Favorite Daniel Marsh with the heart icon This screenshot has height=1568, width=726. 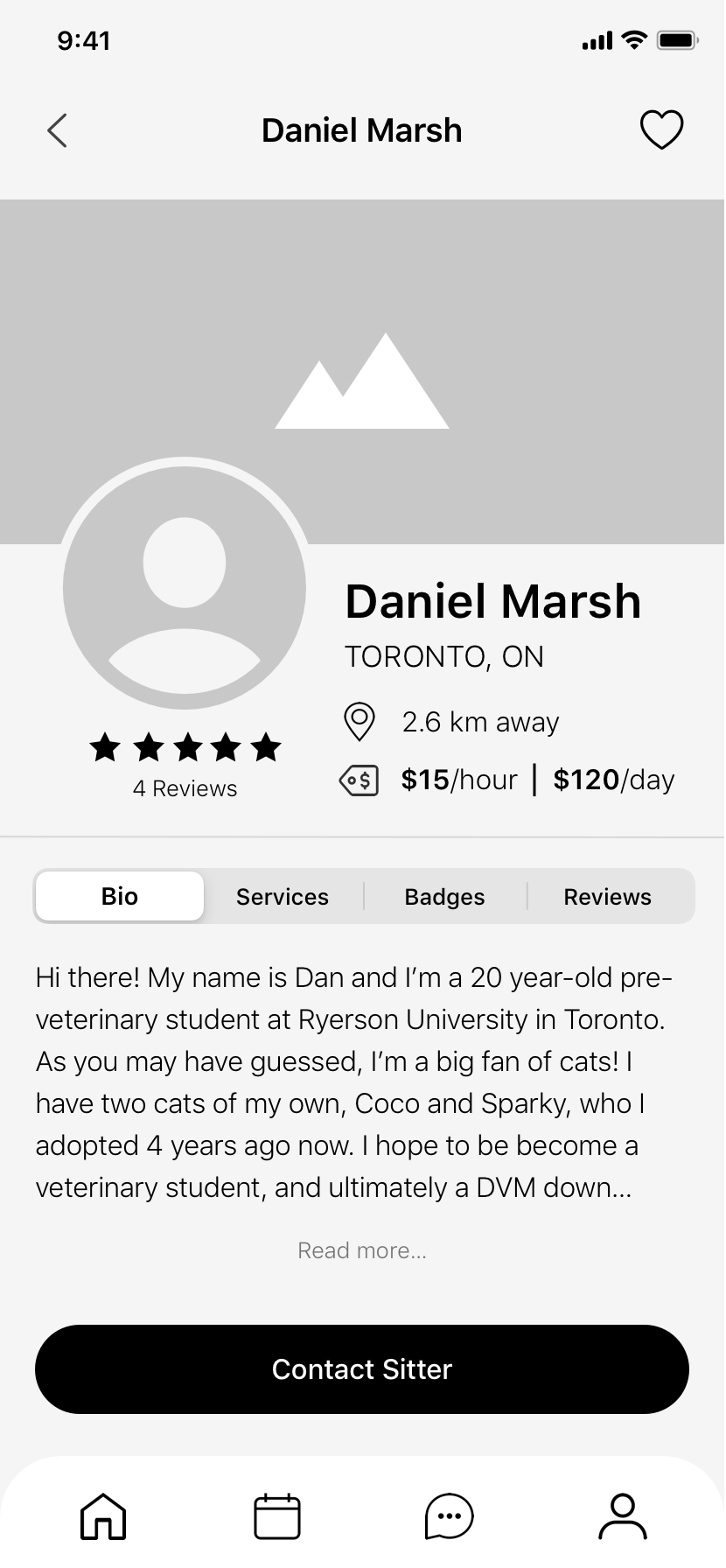pyautogui.click(x=661, y=130)
